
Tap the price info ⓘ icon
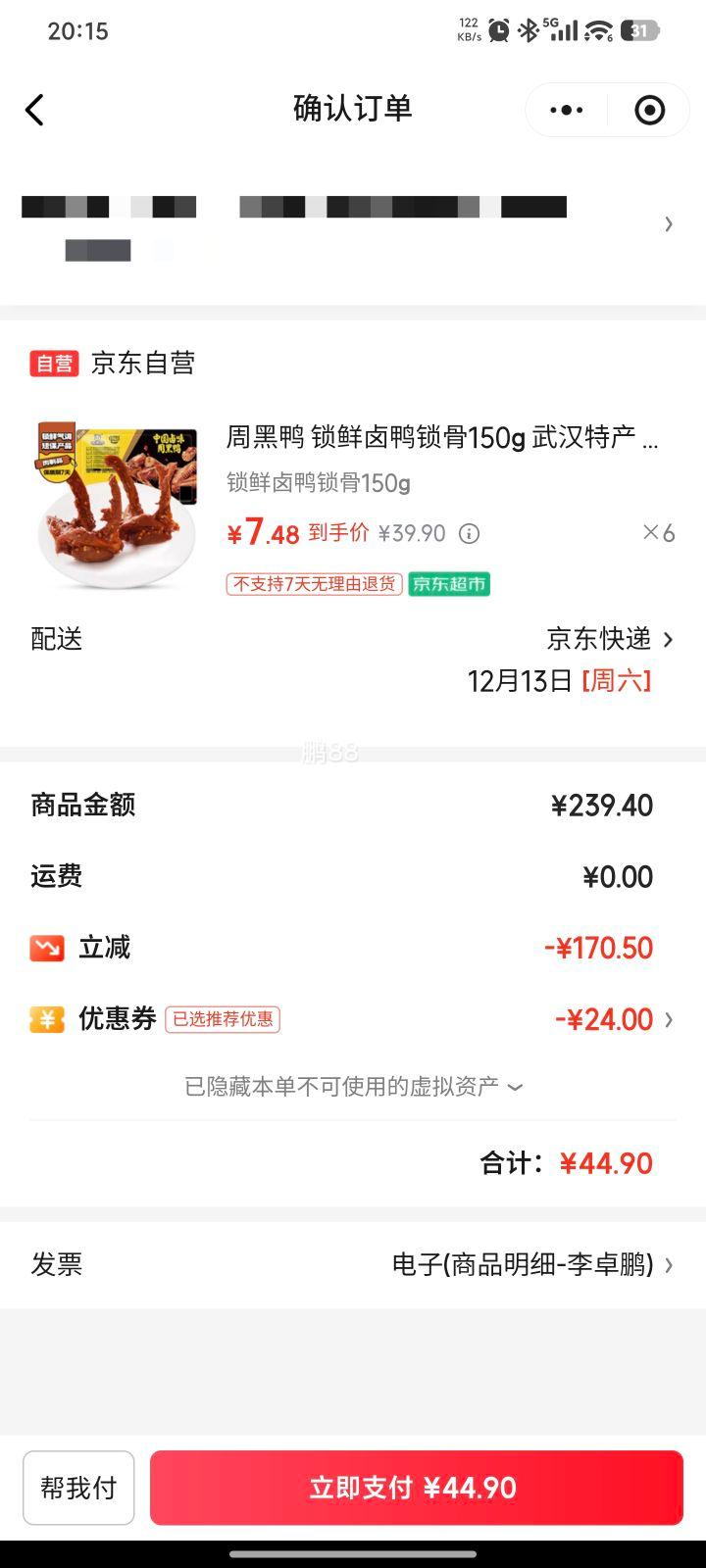coord(470,534)
